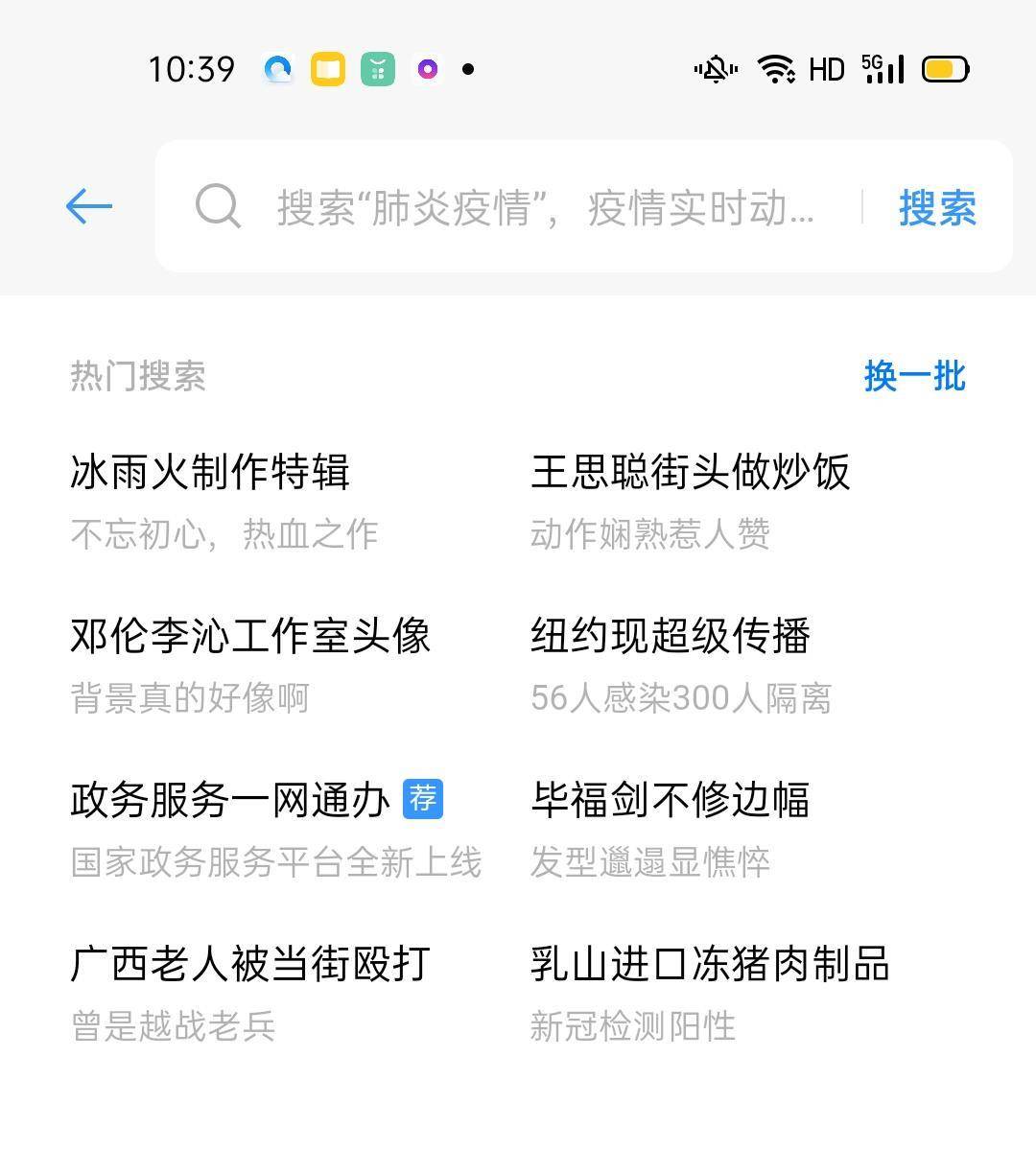Screen dimensions: 1036x1151
Task: Tap the battery indicator icon
Action: pos(944,68)
